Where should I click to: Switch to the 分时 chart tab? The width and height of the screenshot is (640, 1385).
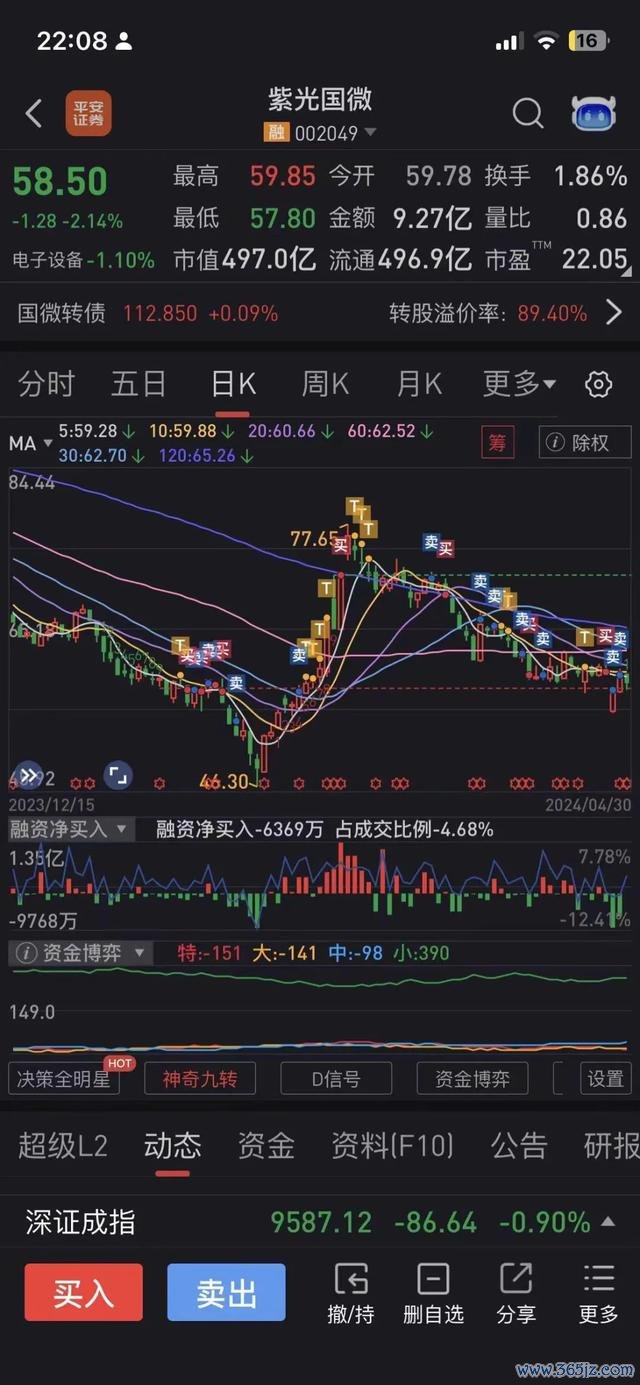pyautogui.click(x=47, y=383)
